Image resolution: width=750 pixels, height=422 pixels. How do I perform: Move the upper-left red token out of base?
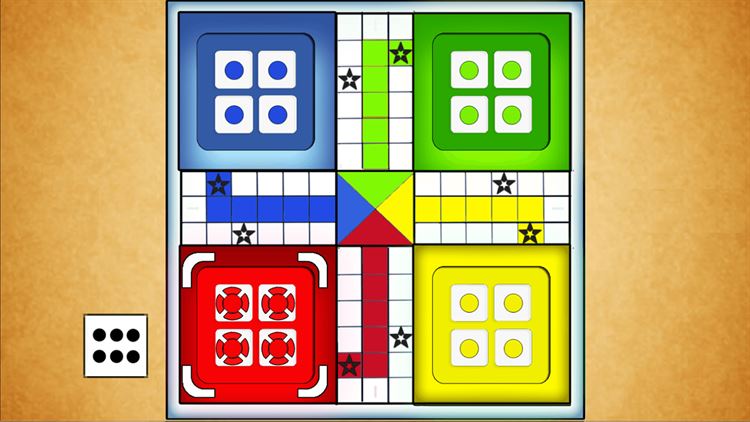[233, 303]
